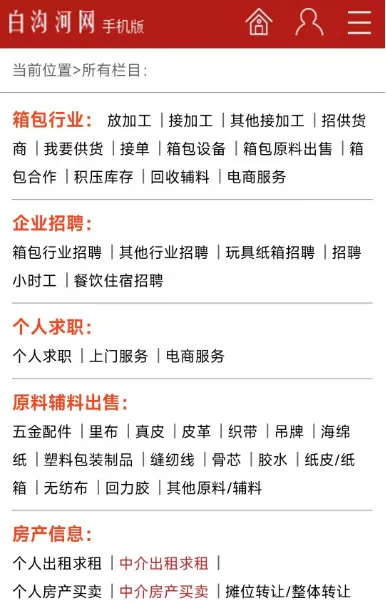The image size is (386, 604).
Task: View 玩具纸箱招聘 listings
Action: [x=270, y=252]
